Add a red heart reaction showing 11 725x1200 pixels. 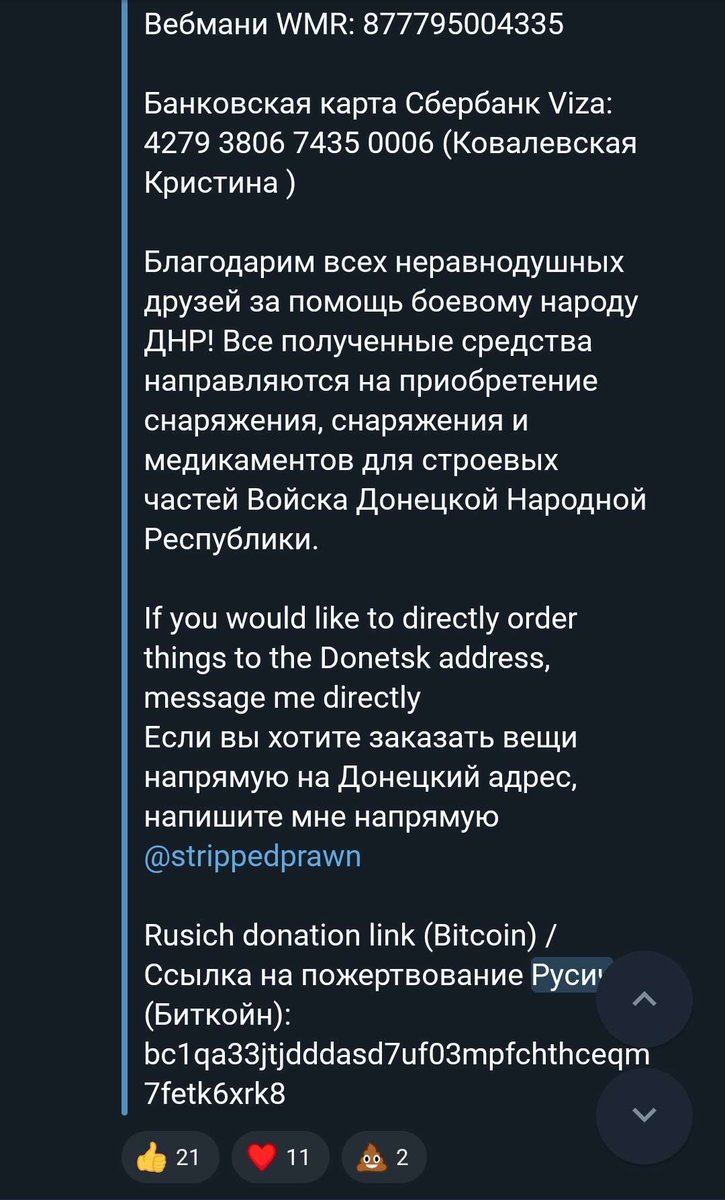point(278,1159)
